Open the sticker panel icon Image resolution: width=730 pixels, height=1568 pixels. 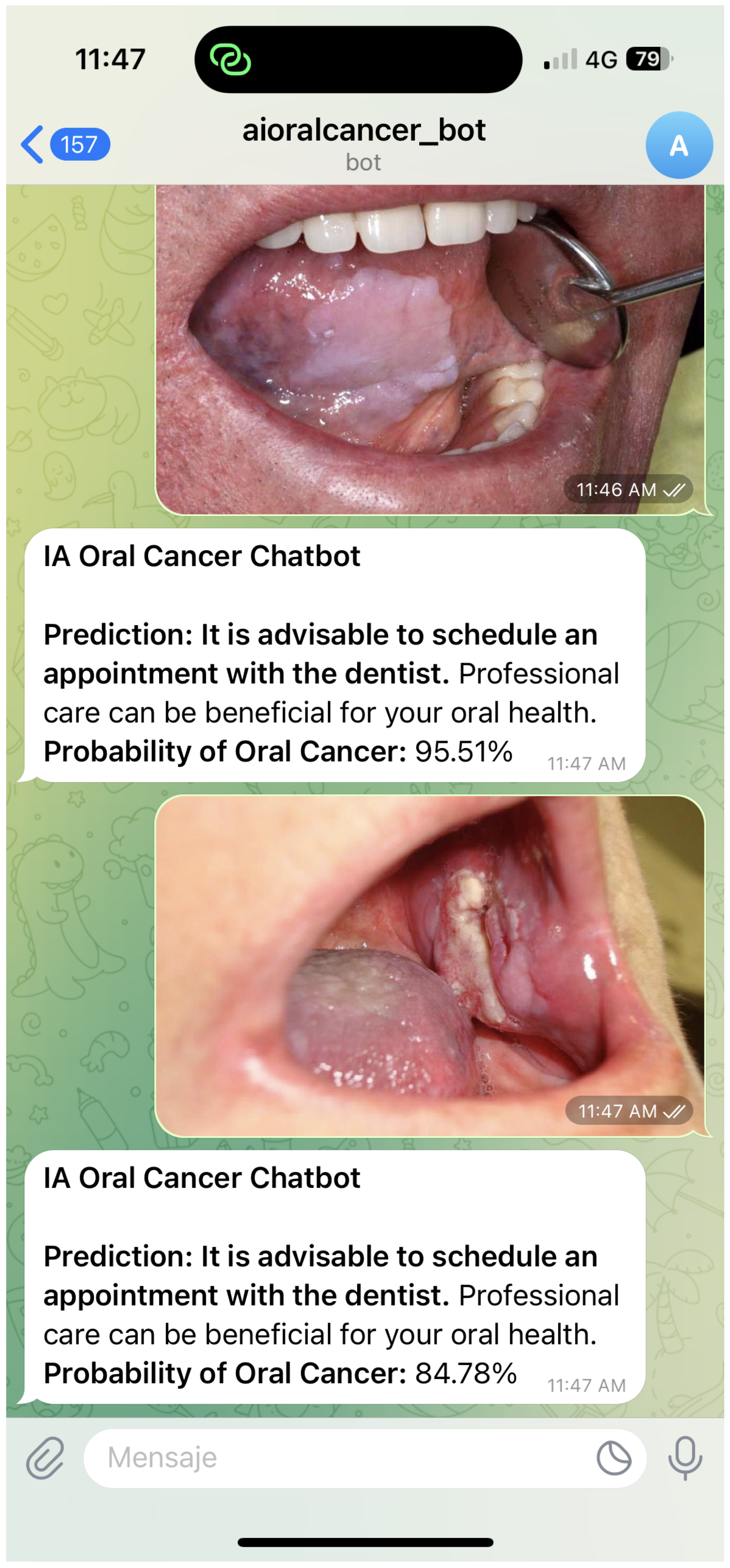click(614, 1458)
